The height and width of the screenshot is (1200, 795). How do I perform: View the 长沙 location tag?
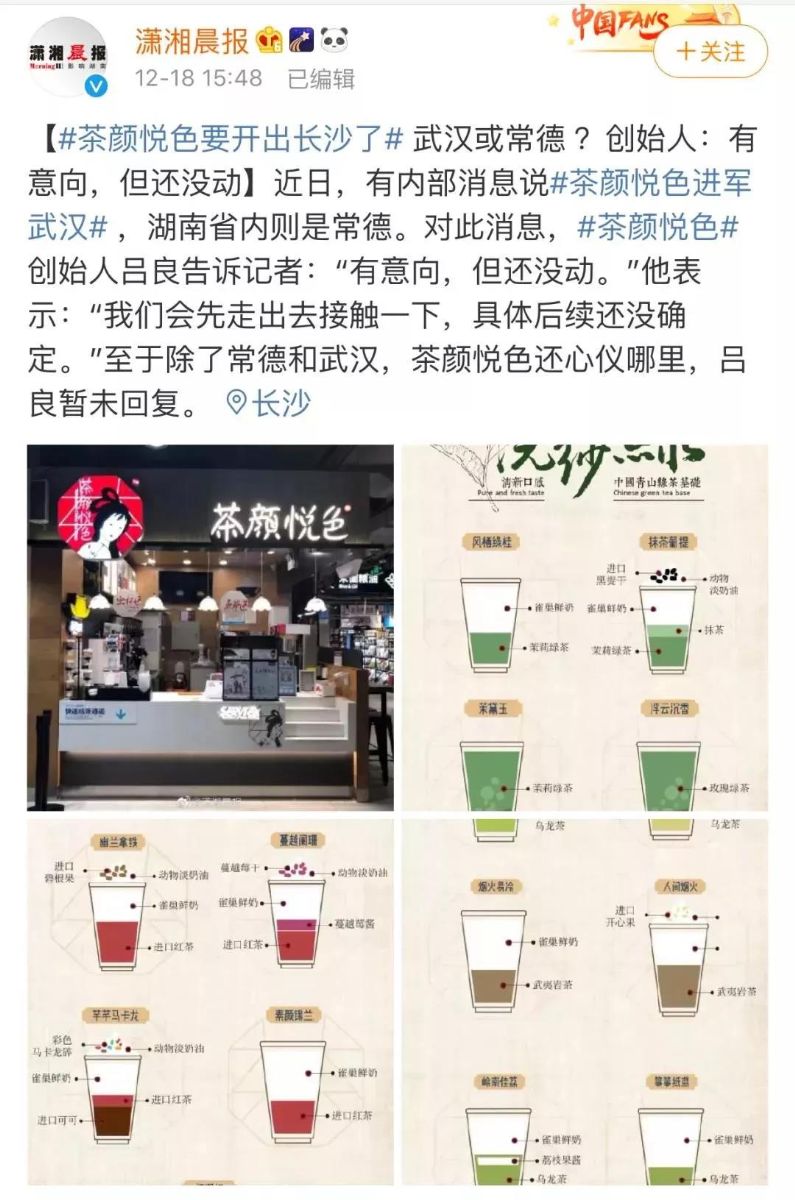click(268, 403)
